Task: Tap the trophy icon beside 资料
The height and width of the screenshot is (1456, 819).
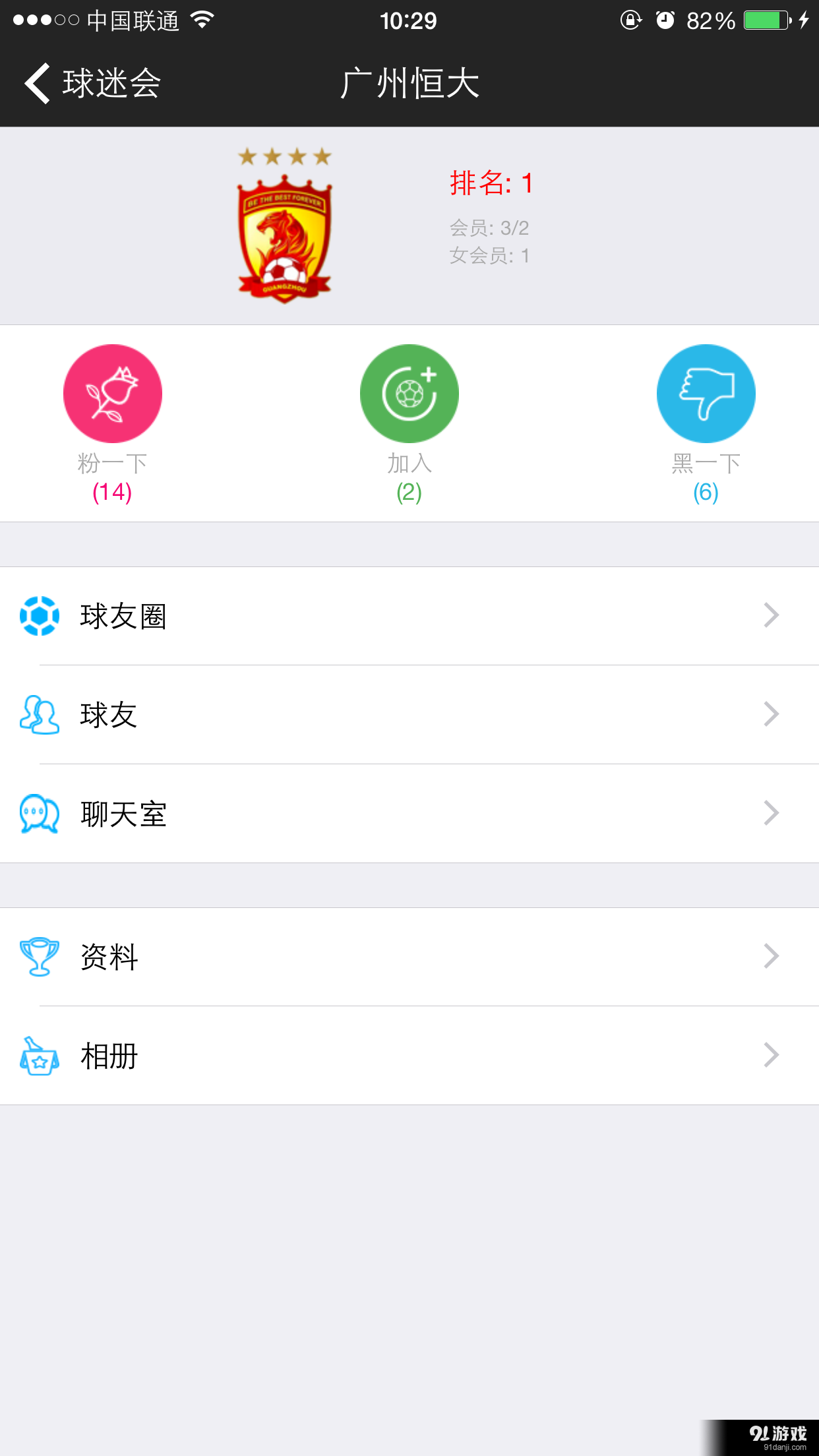Action: 40,957
